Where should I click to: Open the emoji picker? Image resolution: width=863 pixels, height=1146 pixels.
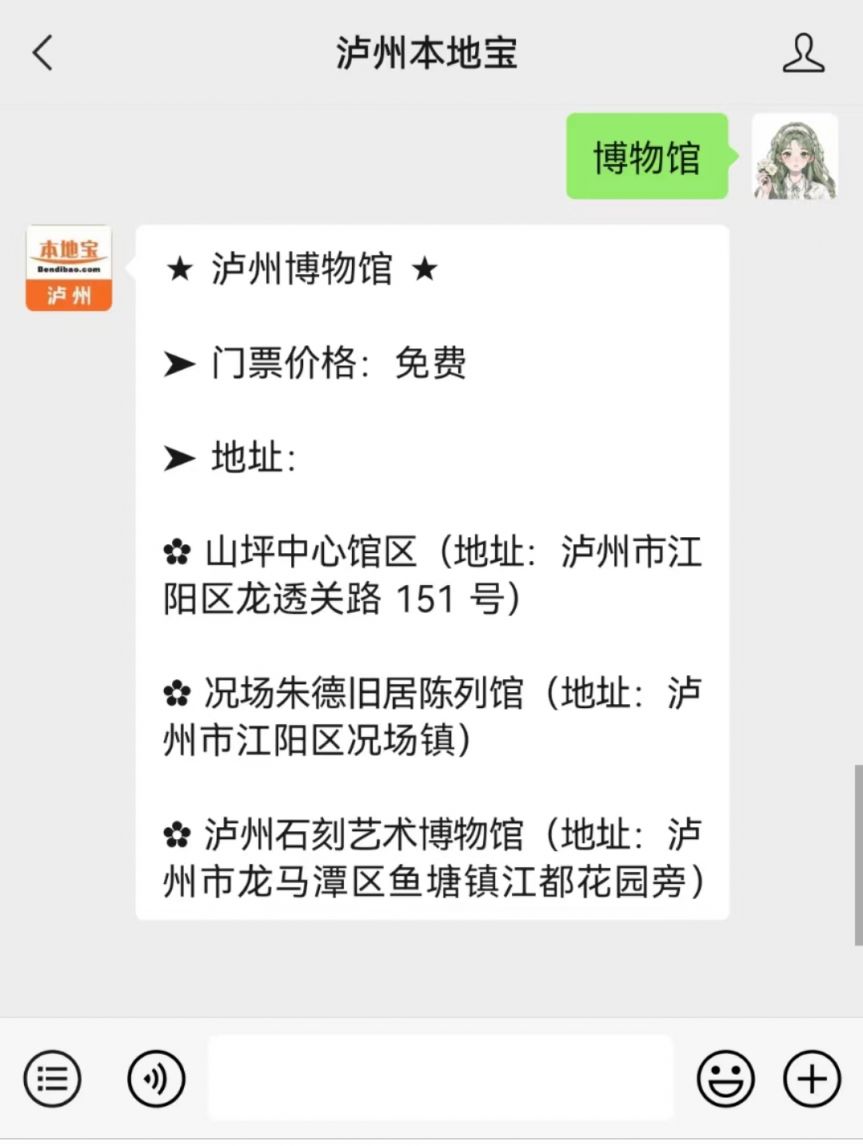[725, 1078]
